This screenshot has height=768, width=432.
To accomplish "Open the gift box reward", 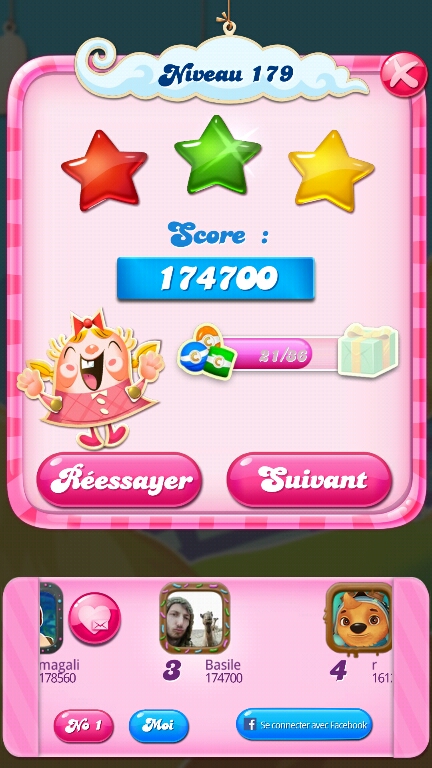I will 368,350.
